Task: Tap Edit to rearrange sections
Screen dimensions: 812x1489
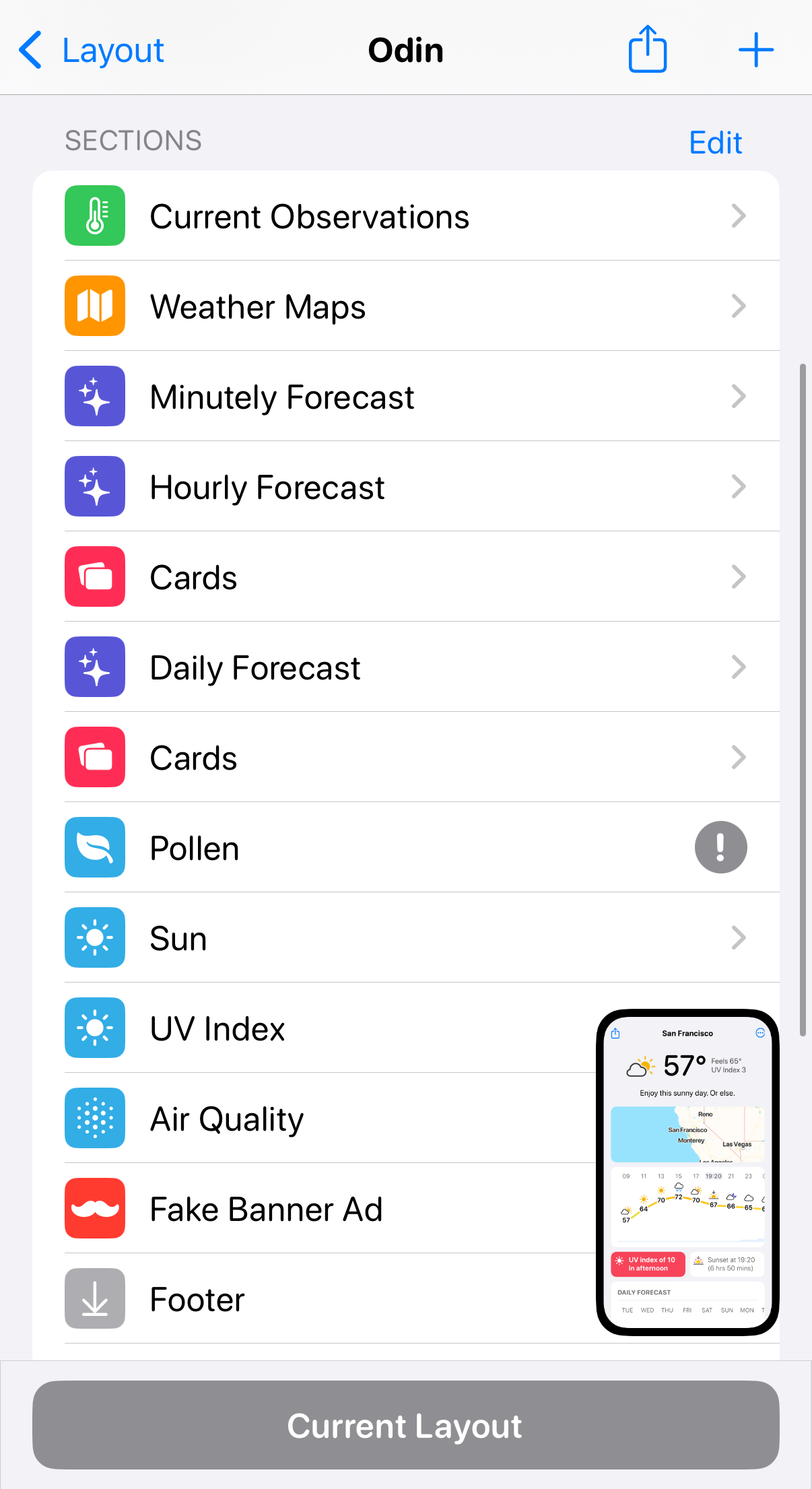Action: point(715,143)
